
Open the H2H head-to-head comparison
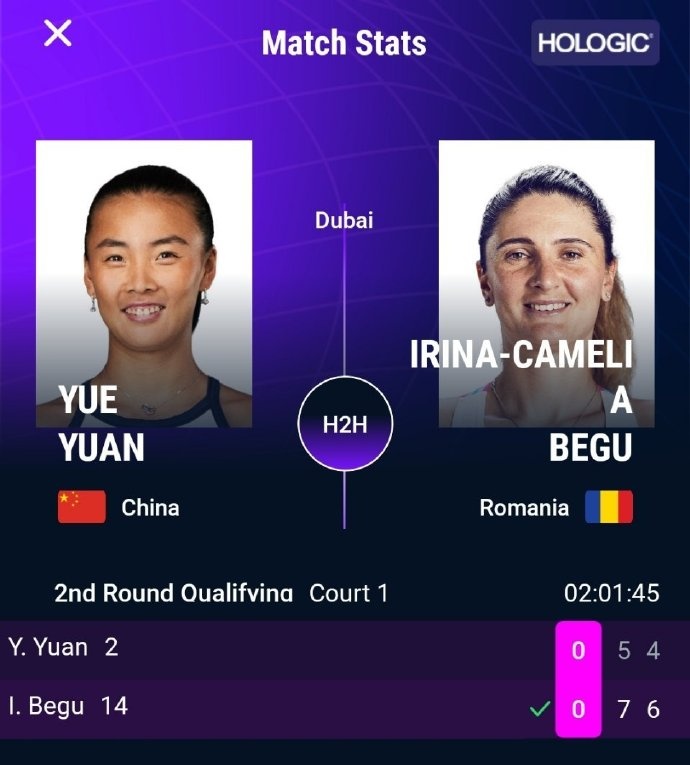pos(345,424)
